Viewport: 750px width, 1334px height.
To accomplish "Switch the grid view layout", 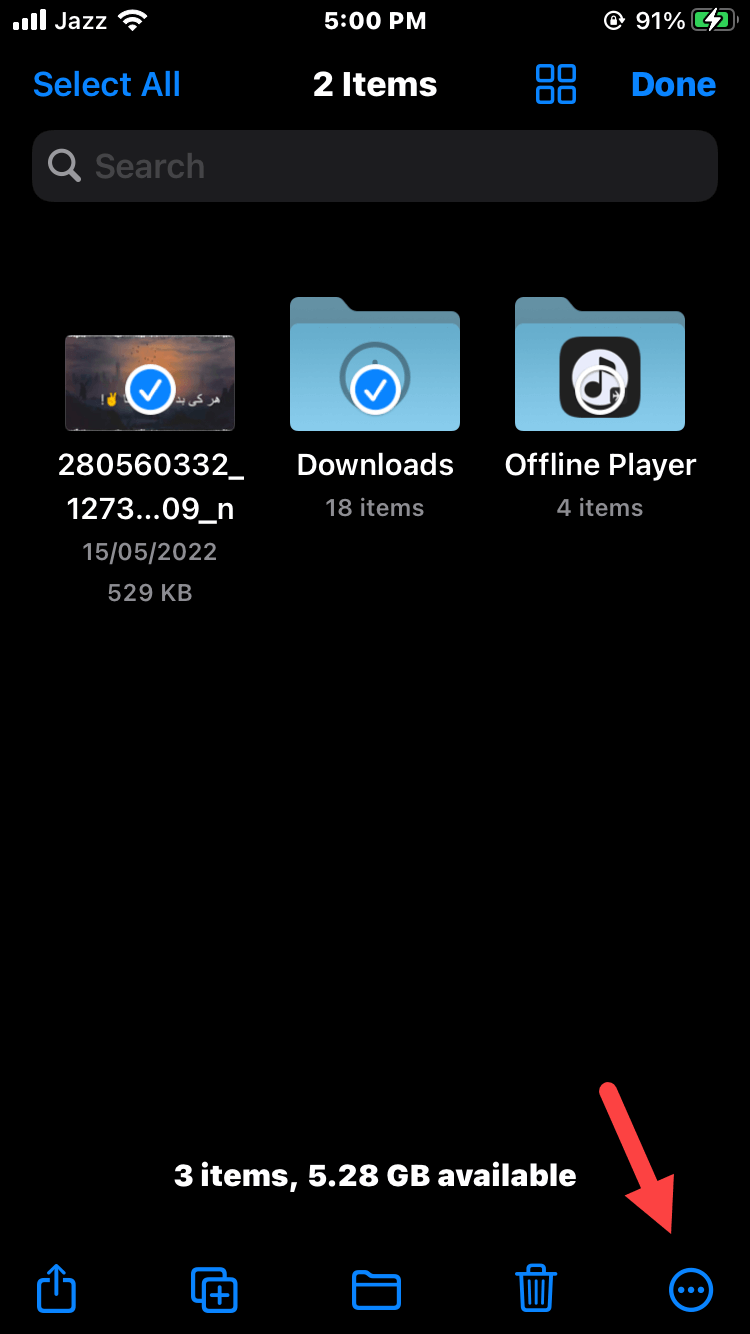I will pyautogui.click(x=556, y=85).
